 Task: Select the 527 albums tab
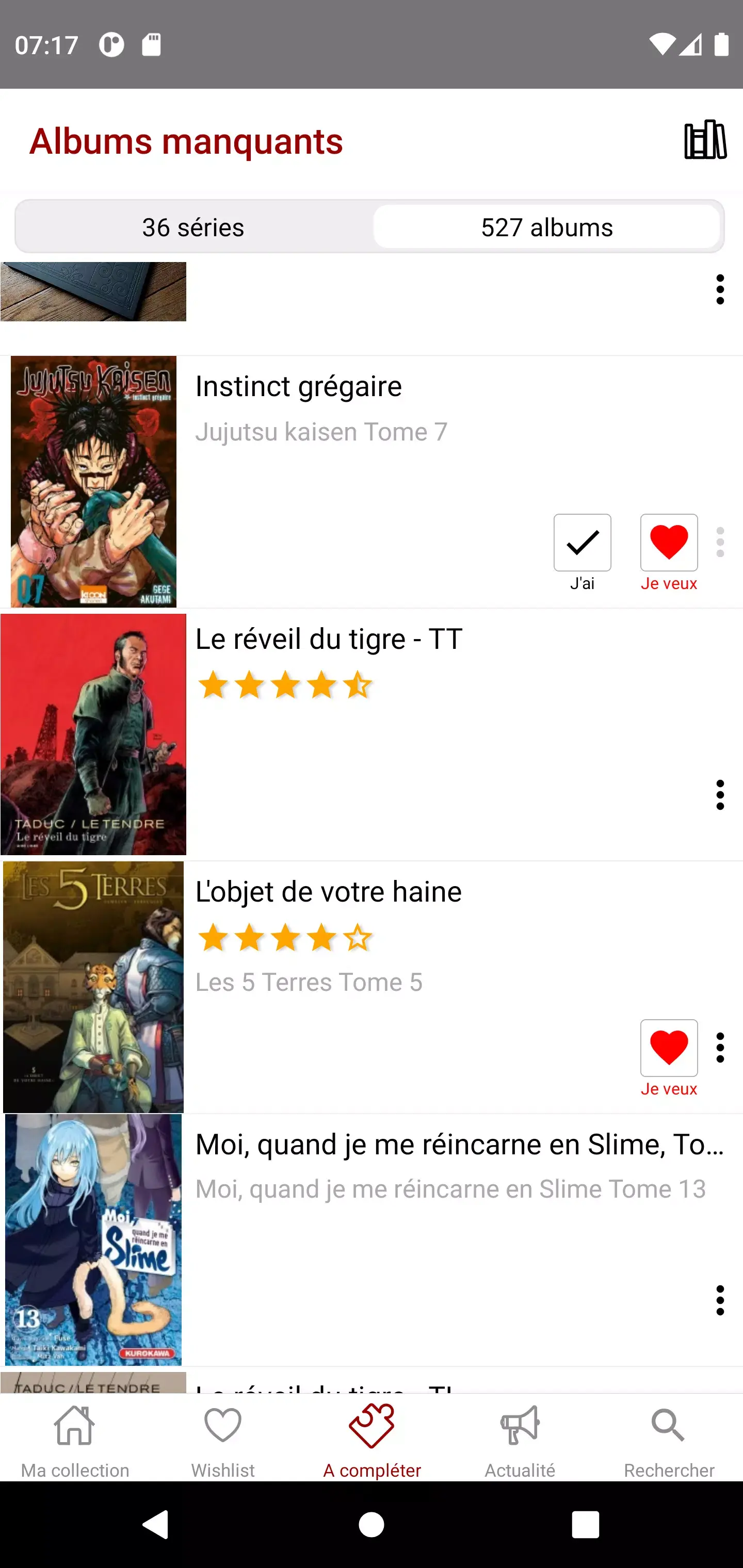[546, 226]
